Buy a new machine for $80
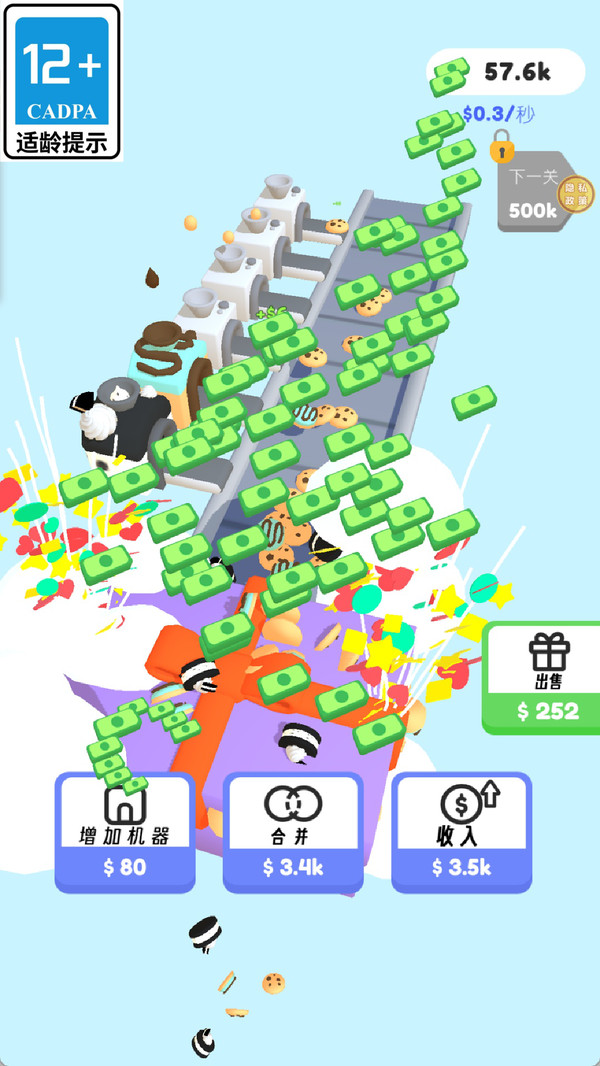Viewport: 600px width, 1066px height. [x=125, y=832]
